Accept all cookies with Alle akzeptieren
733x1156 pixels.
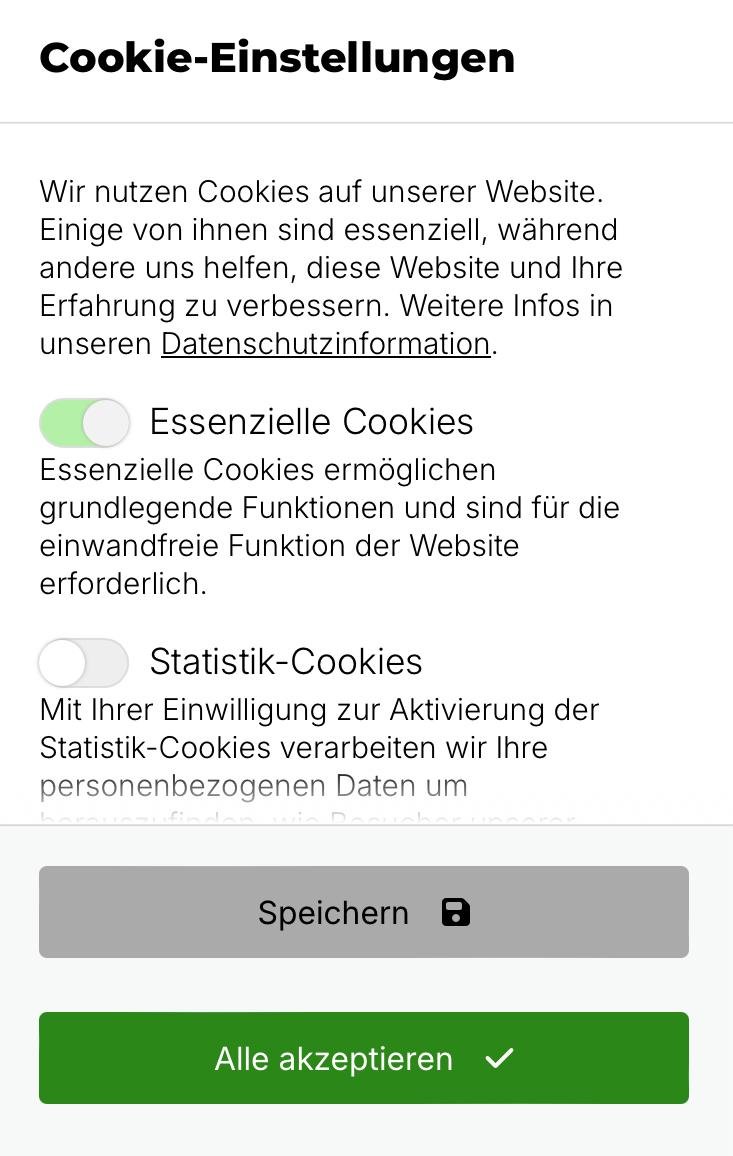(x=364, y=1058)
